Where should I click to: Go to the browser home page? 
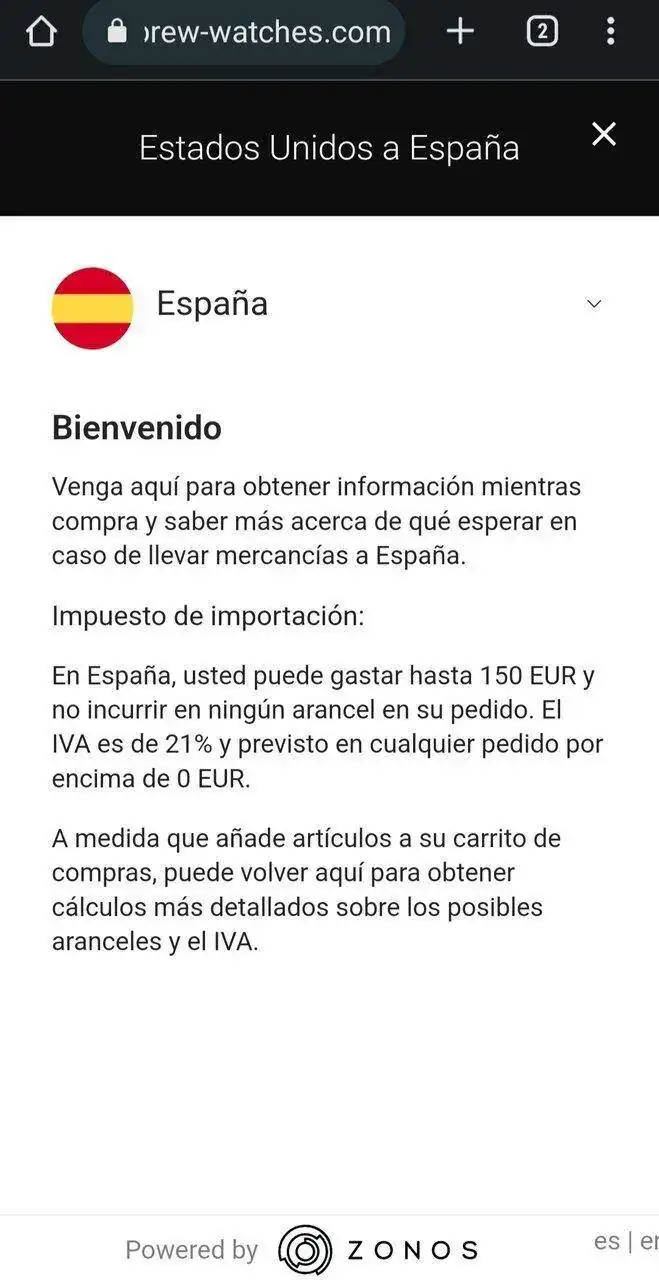pyautogui.click(x=40, y=33)
